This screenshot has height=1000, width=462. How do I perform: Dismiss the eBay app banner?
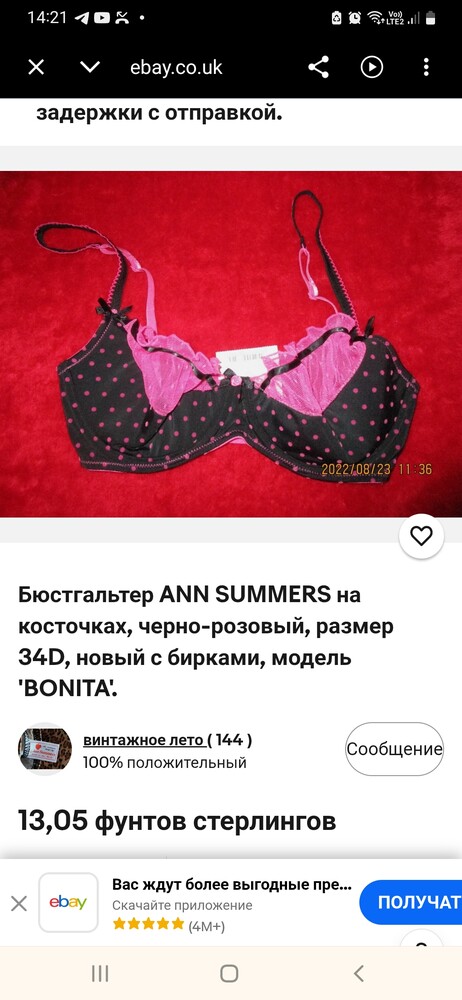coord(19,903)
